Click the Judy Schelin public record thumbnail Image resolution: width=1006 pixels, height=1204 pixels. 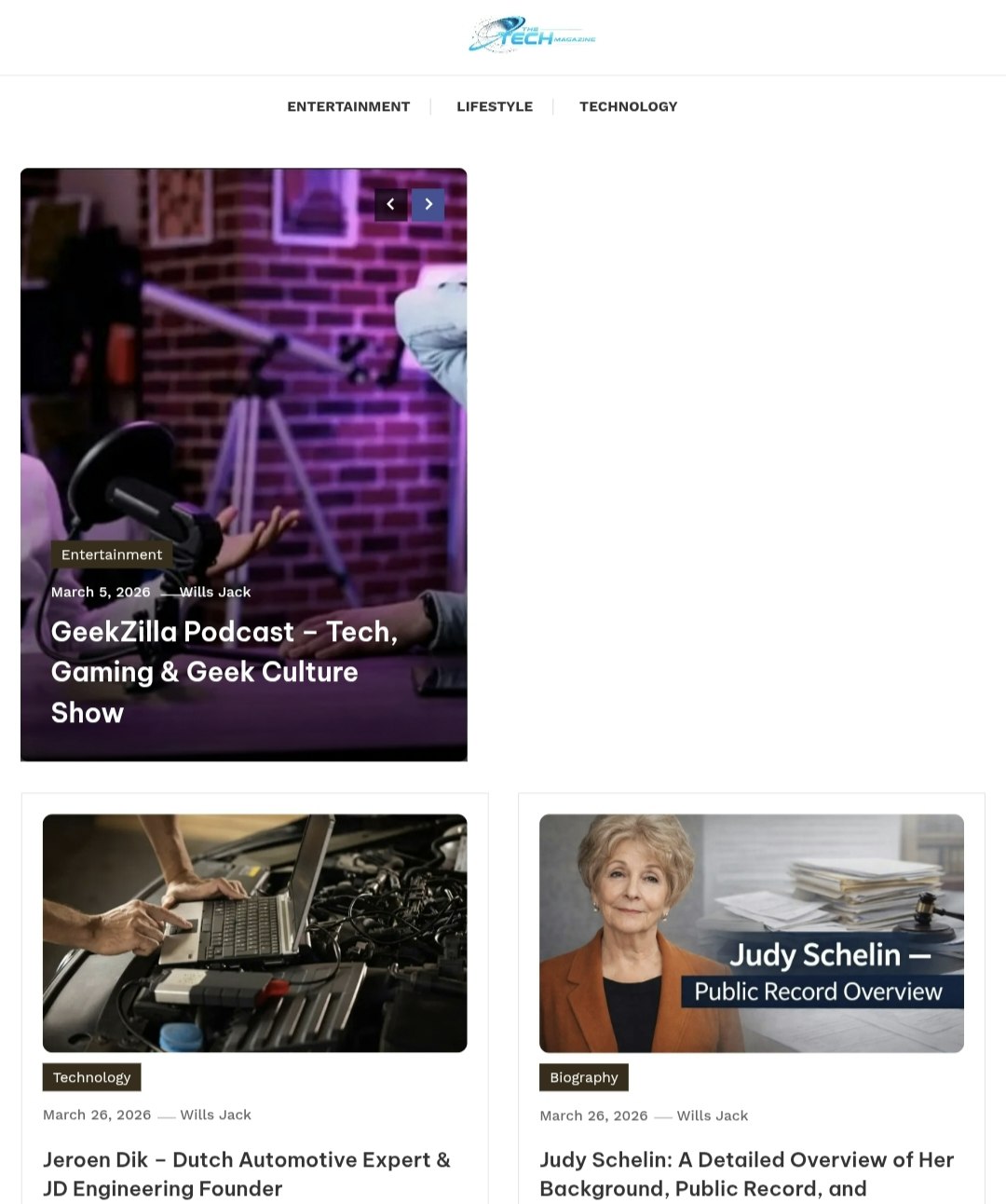click(x=752, y=934)
